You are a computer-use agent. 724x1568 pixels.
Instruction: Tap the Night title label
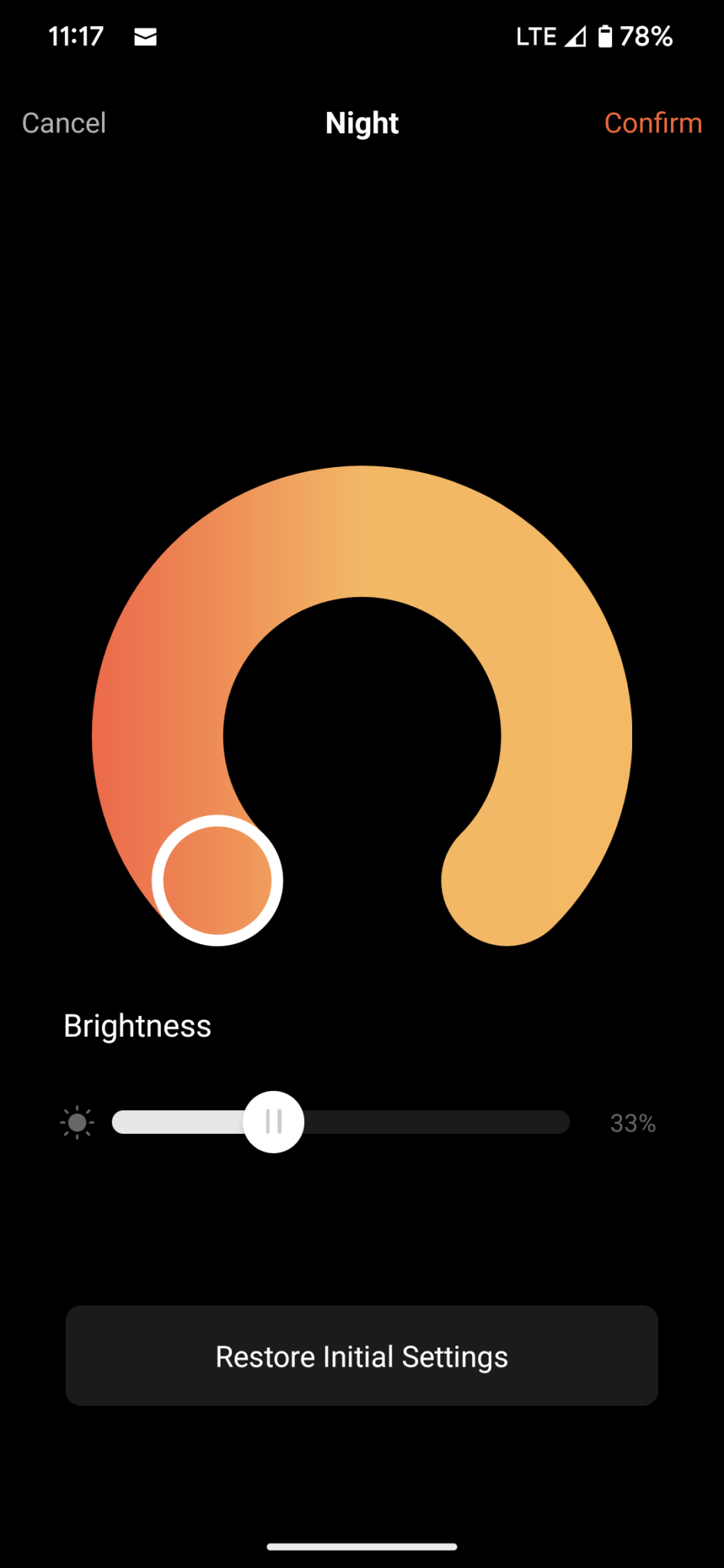(x=362, y=122)
